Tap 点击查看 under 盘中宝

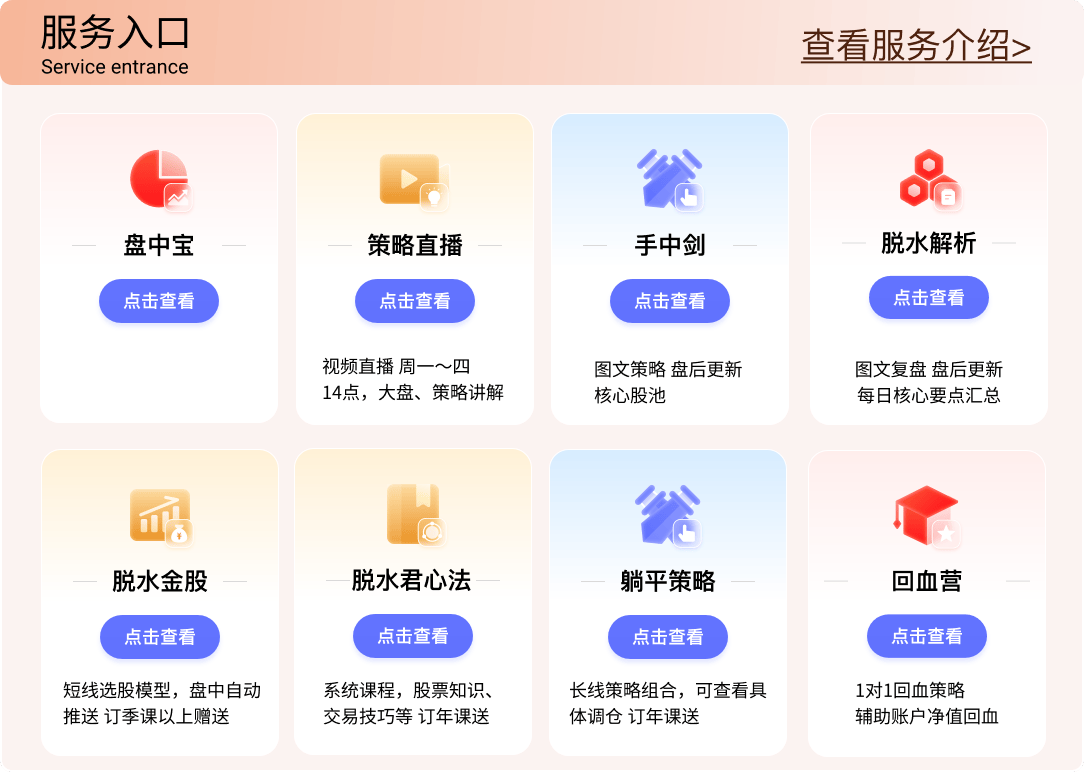click(x=159, y=301)
